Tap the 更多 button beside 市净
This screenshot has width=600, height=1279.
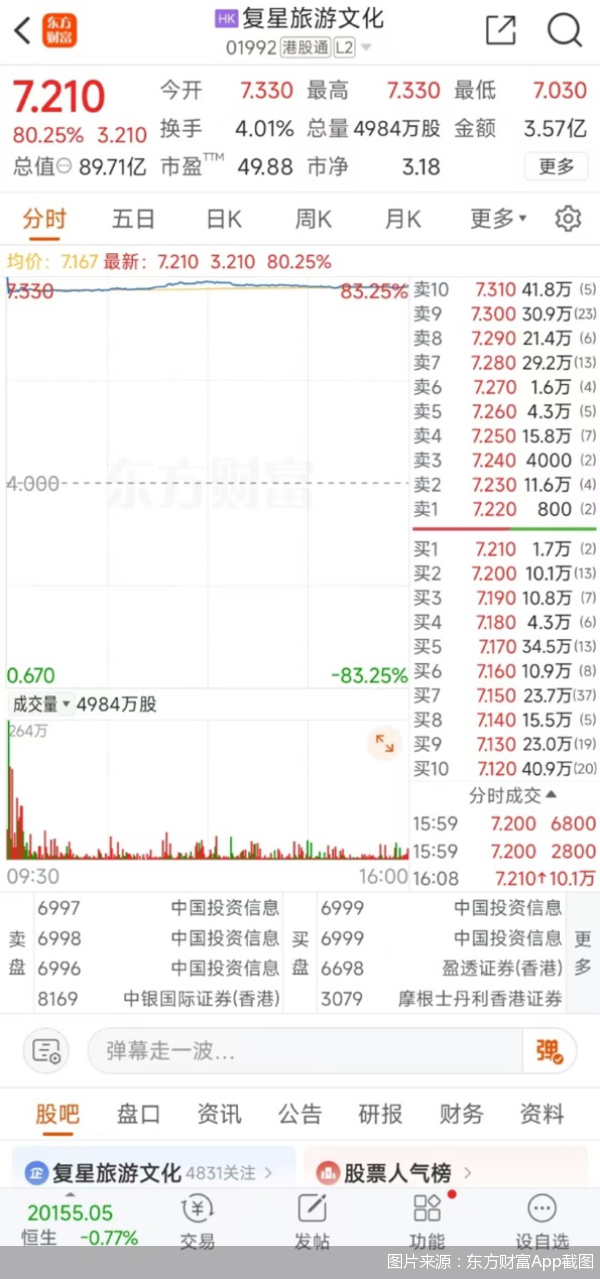556,166
